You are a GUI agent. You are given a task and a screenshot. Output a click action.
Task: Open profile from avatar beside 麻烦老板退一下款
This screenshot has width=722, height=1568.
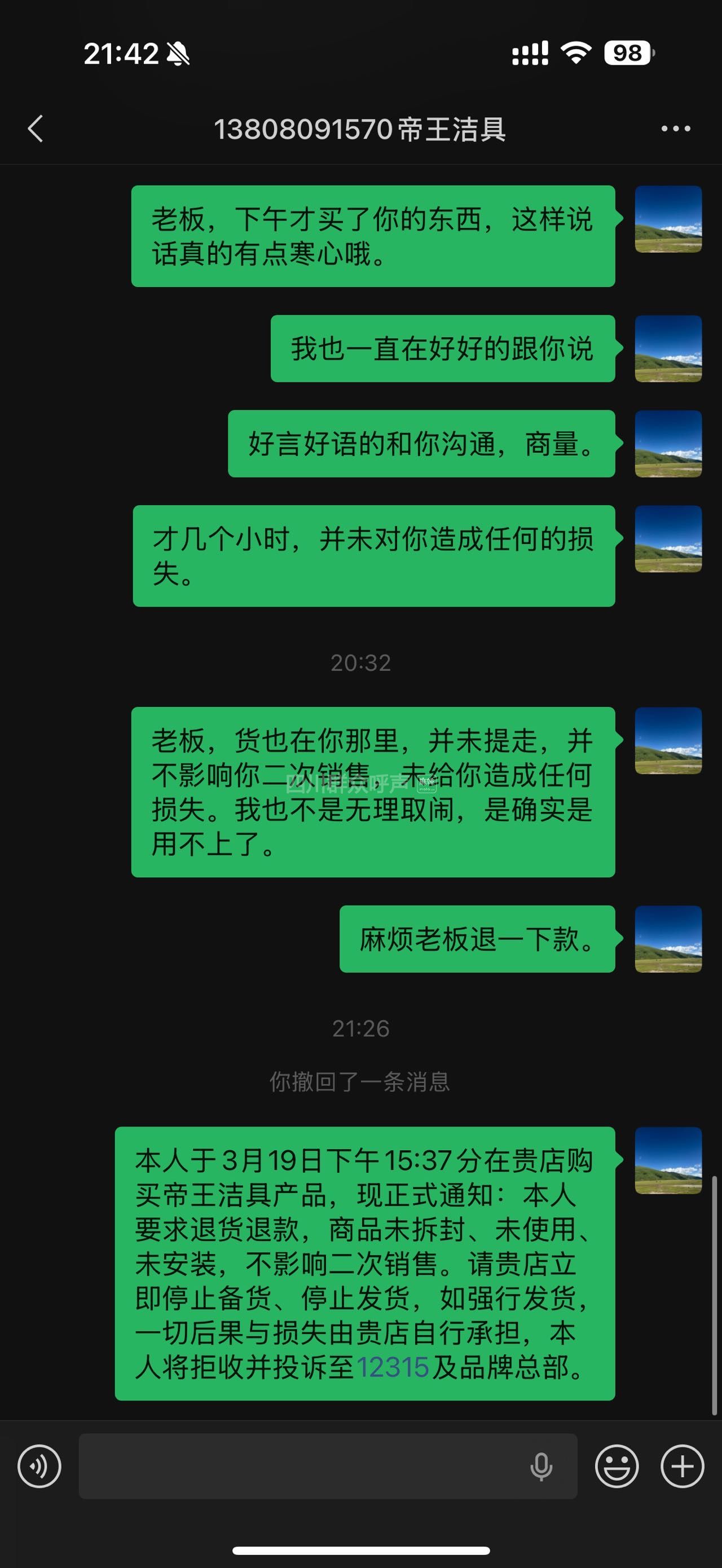click(x=668, y=939)
